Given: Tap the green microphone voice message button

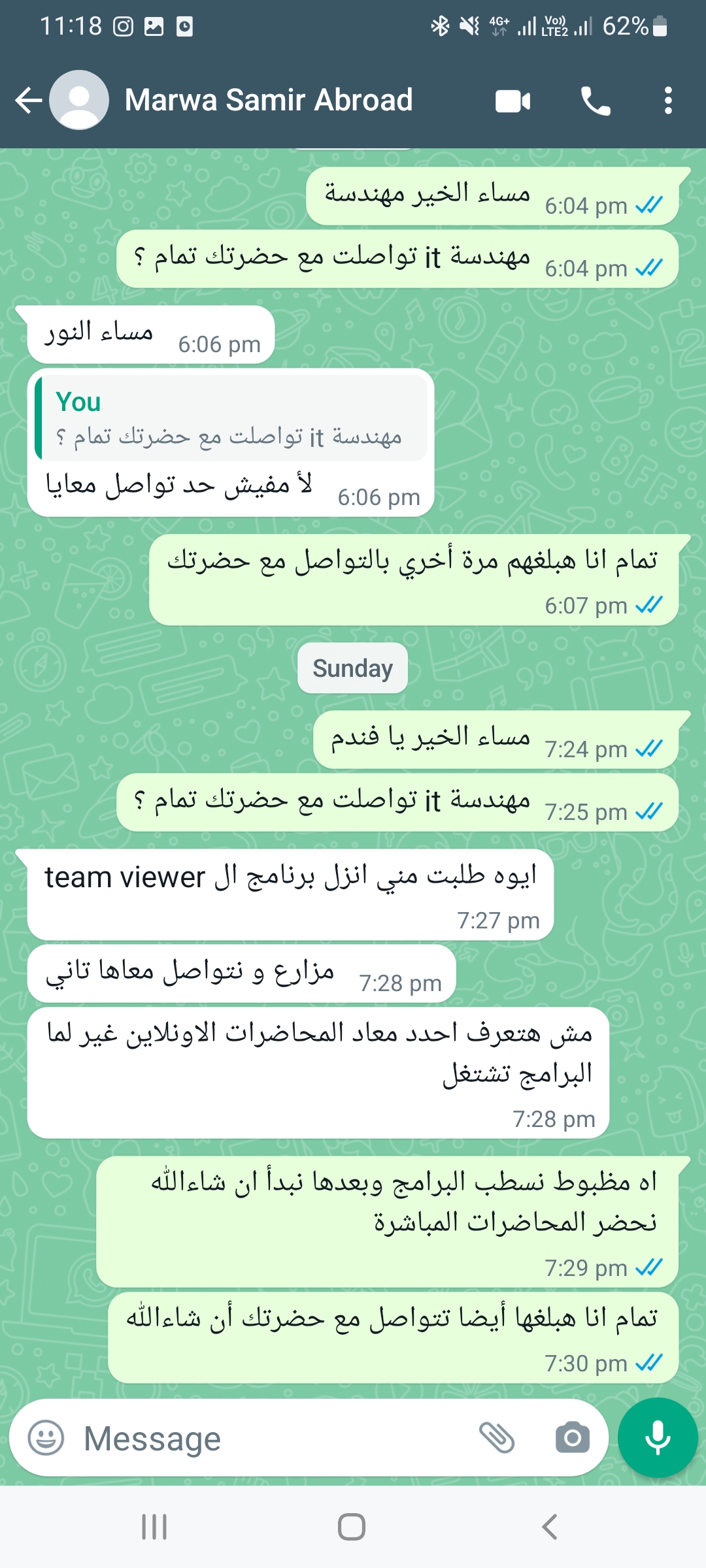Looking at the screenshot, I should [658, 1437].
